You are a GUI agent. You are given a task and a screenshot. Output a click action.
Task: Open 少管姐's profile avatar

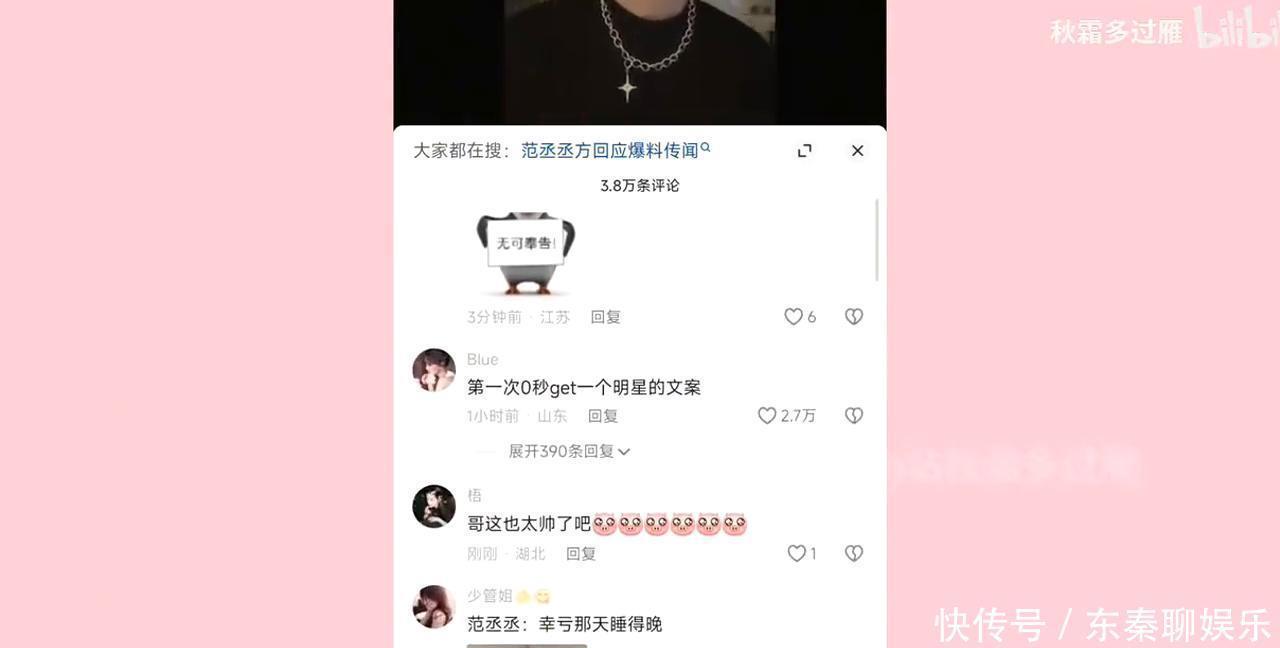coord(434,607)
